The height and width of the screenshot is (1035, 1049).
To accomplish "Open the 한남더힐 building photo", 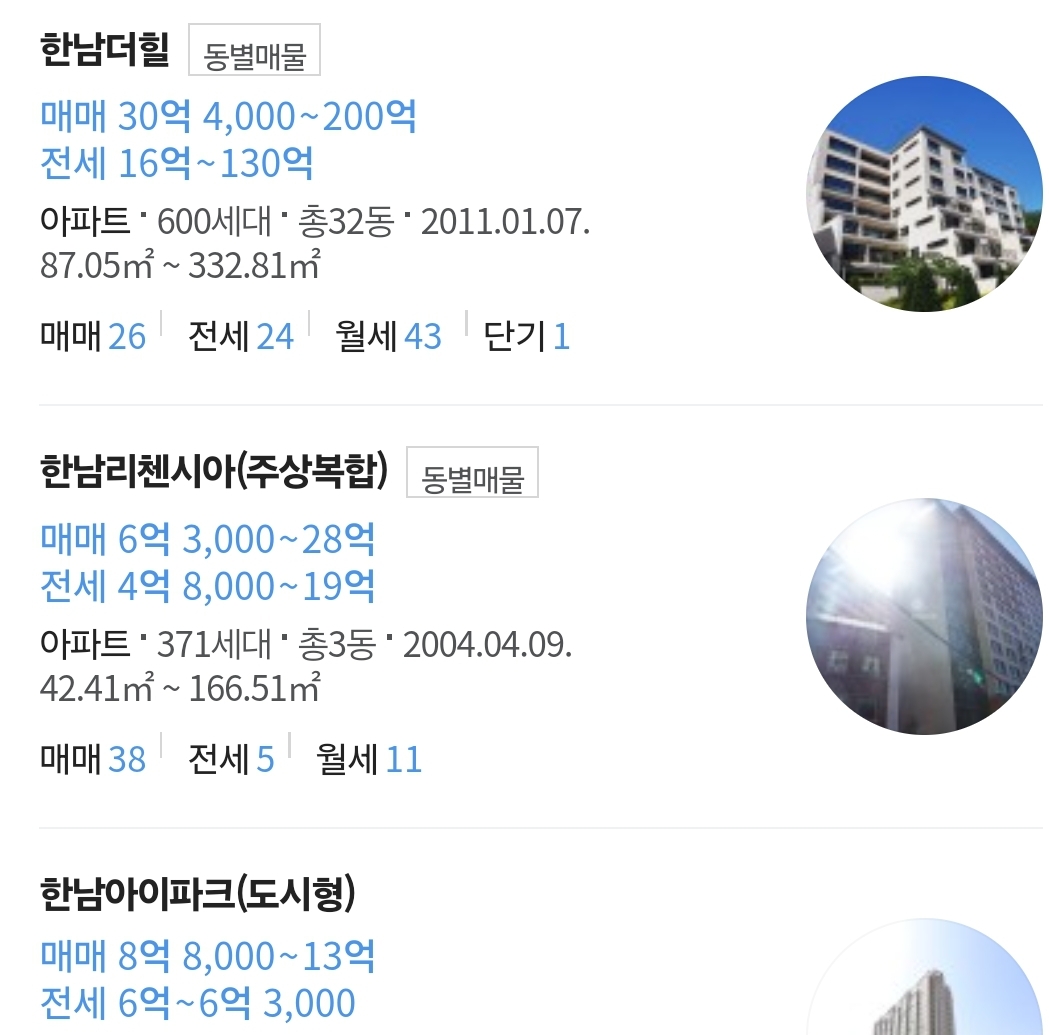I will click(x=924, y=194).
